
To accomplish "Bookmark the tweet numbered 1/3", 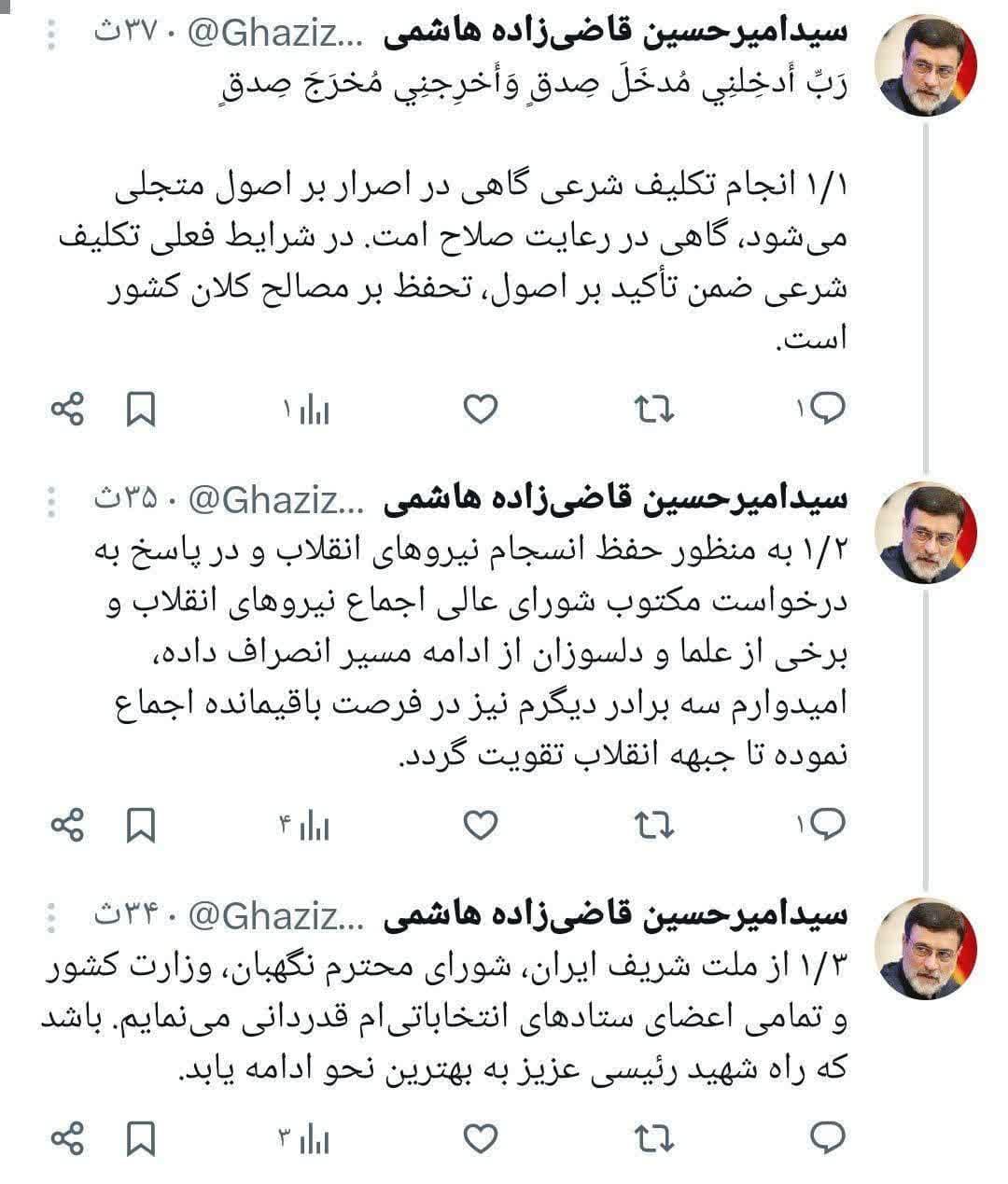I will tap(141, 1139).
